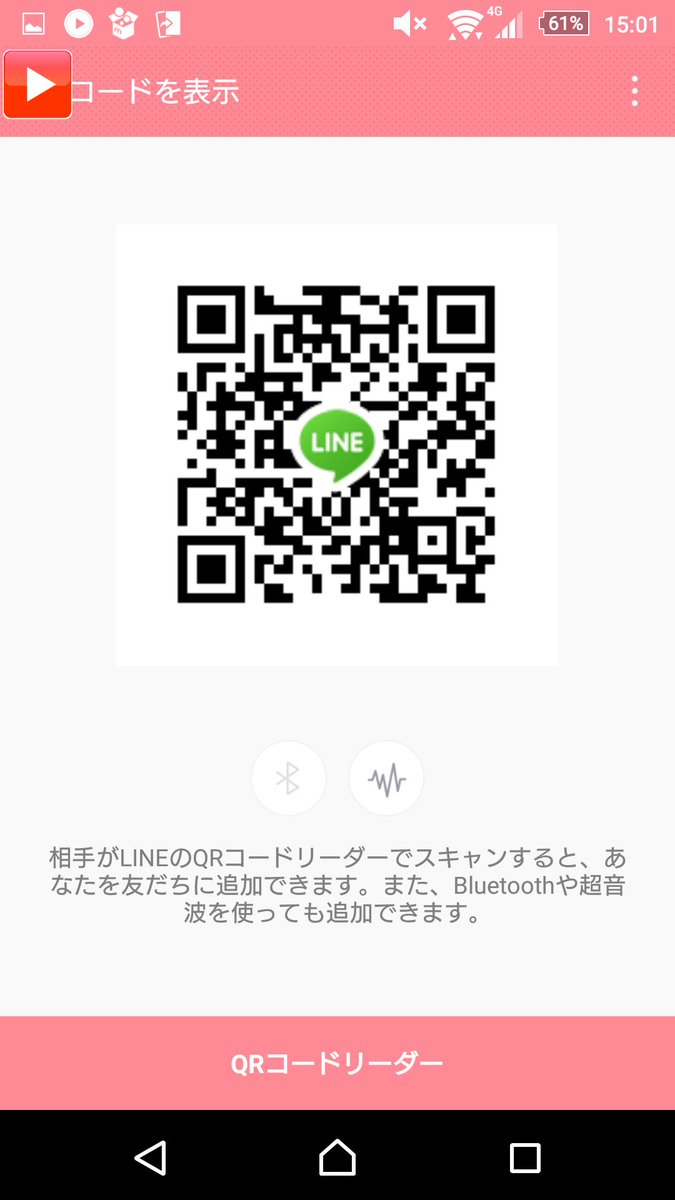This screenshot has height=1200, width=675.
Task: Open the QRコードリーダー button
Action: (x=337, y=1063)
